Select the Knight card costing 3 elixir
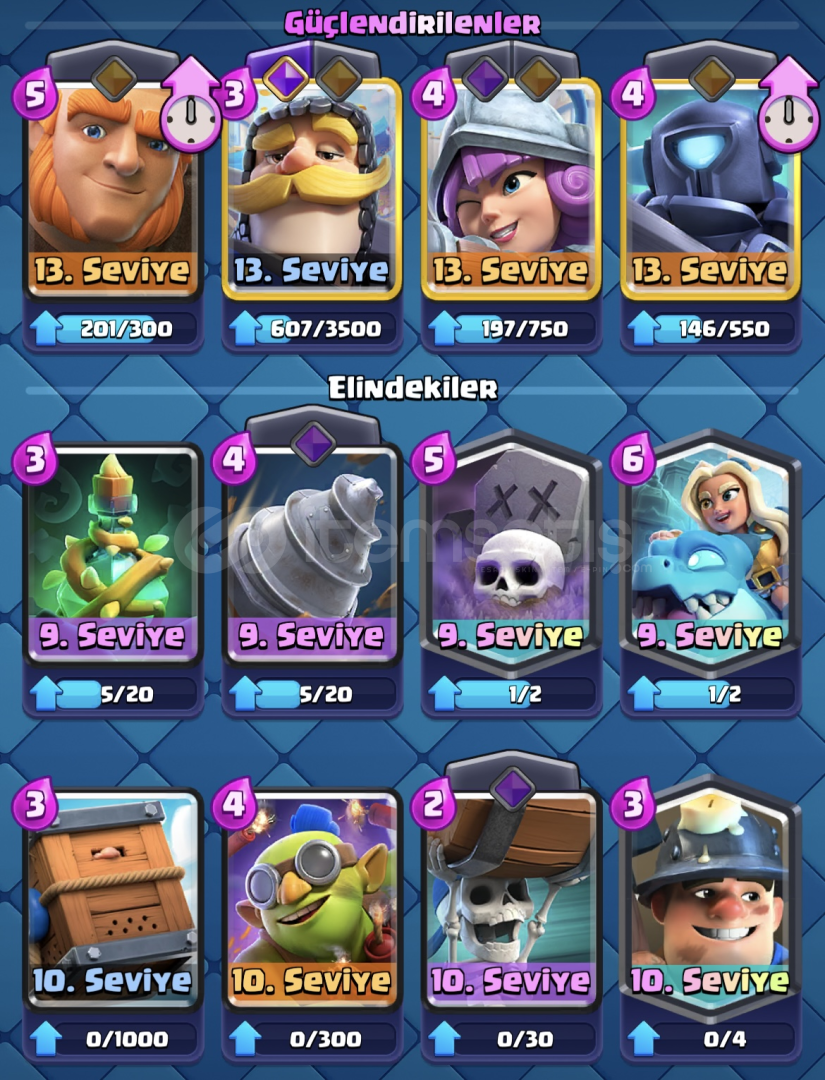Image resolution: width=825 pixels, height=1080 pixels. (311, 180)
